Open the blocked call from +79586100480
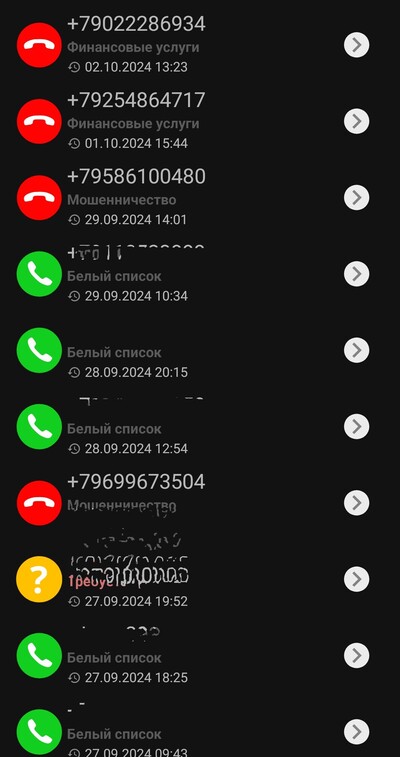Image resolution: width=400 pixels, height=757 pixels. point(200,197)
